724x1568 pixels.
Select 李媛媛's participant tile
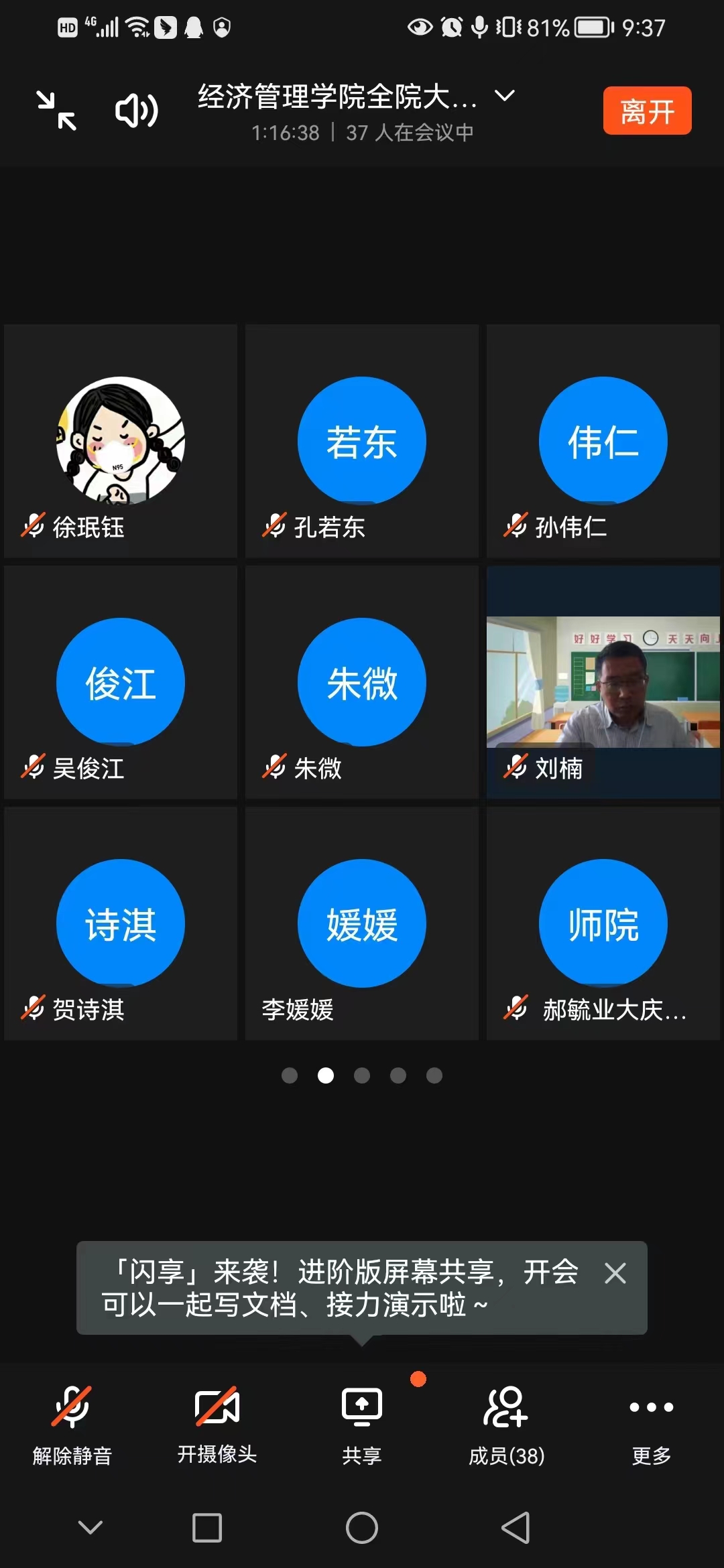362,923
